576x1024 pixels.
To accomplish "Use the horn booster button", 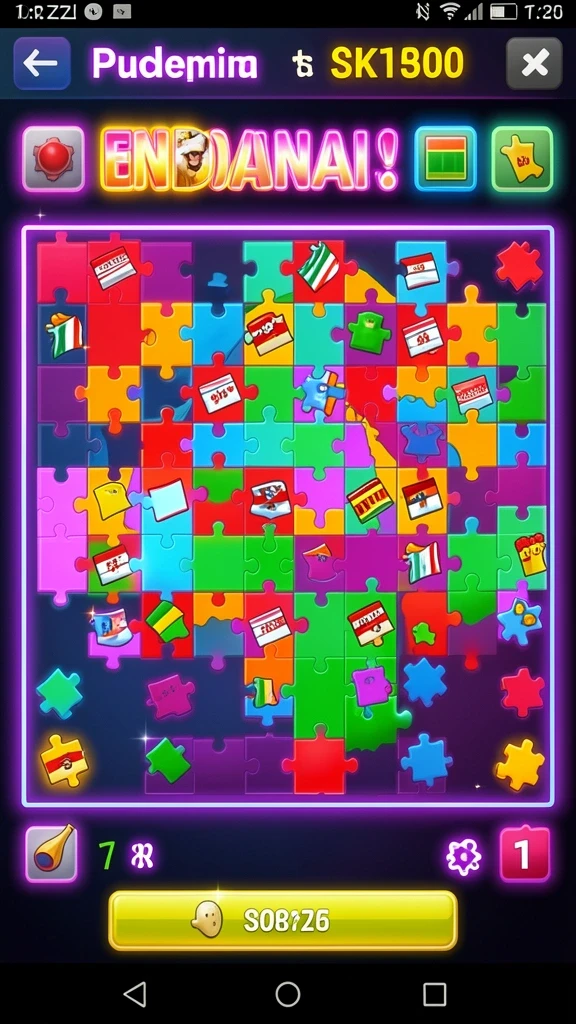I will tap(52, 853).
